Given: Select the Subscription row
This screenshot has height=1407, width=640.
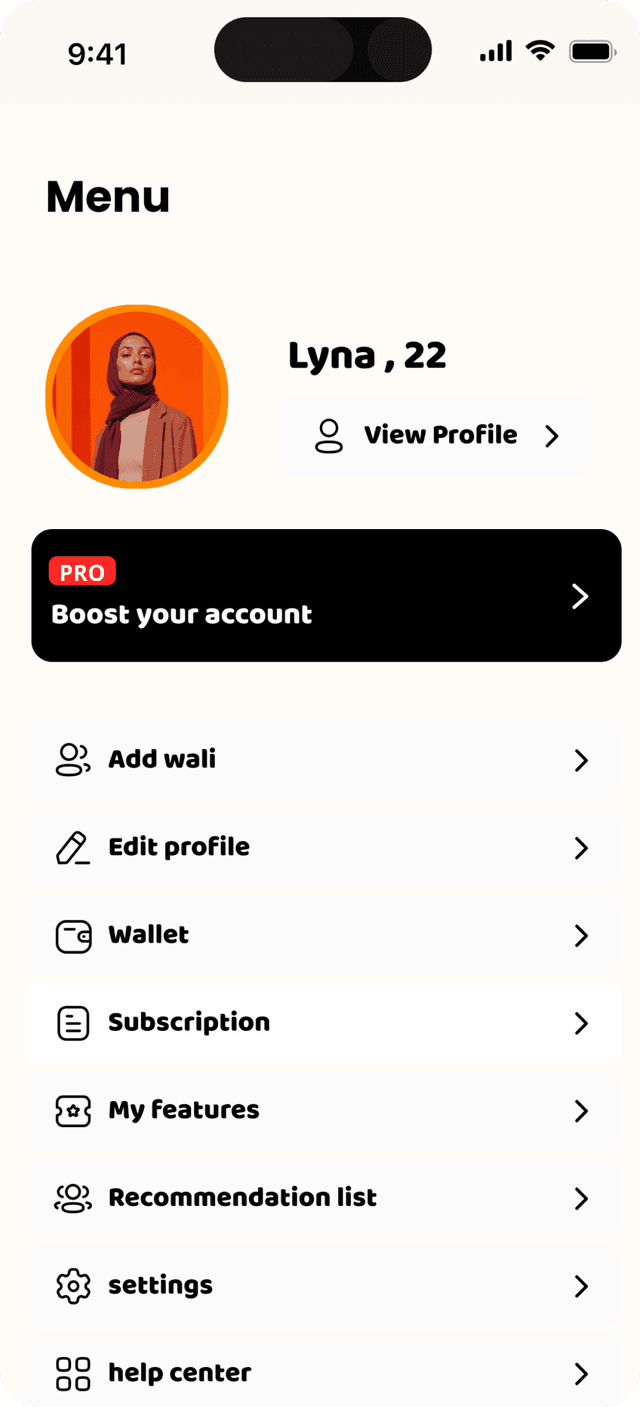Looking at the screenshot, I should [323, 1023].
